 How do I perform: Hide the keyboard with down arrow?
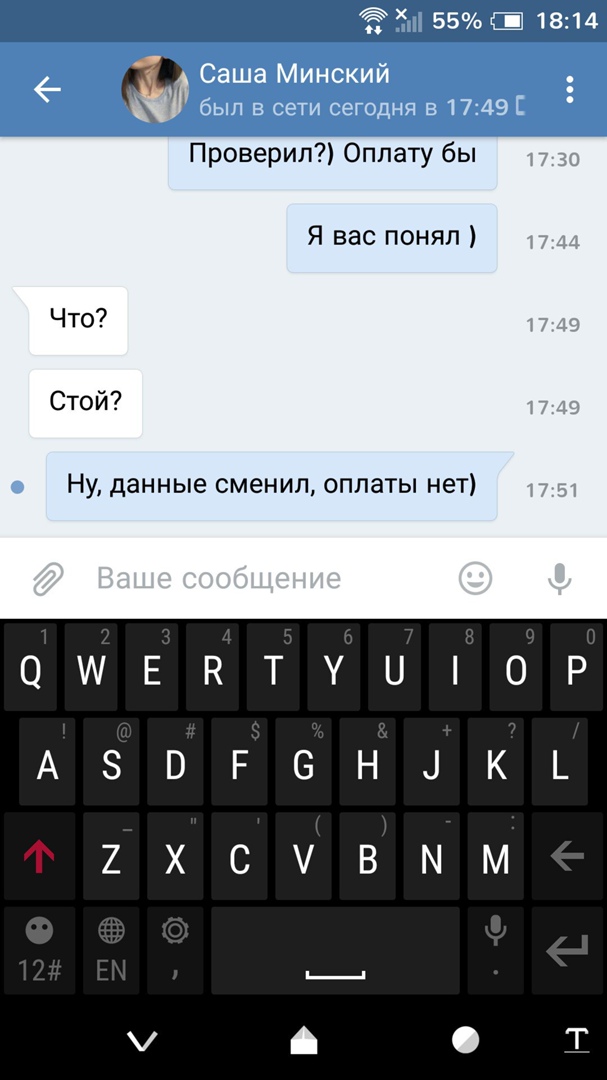(142, 1041)
